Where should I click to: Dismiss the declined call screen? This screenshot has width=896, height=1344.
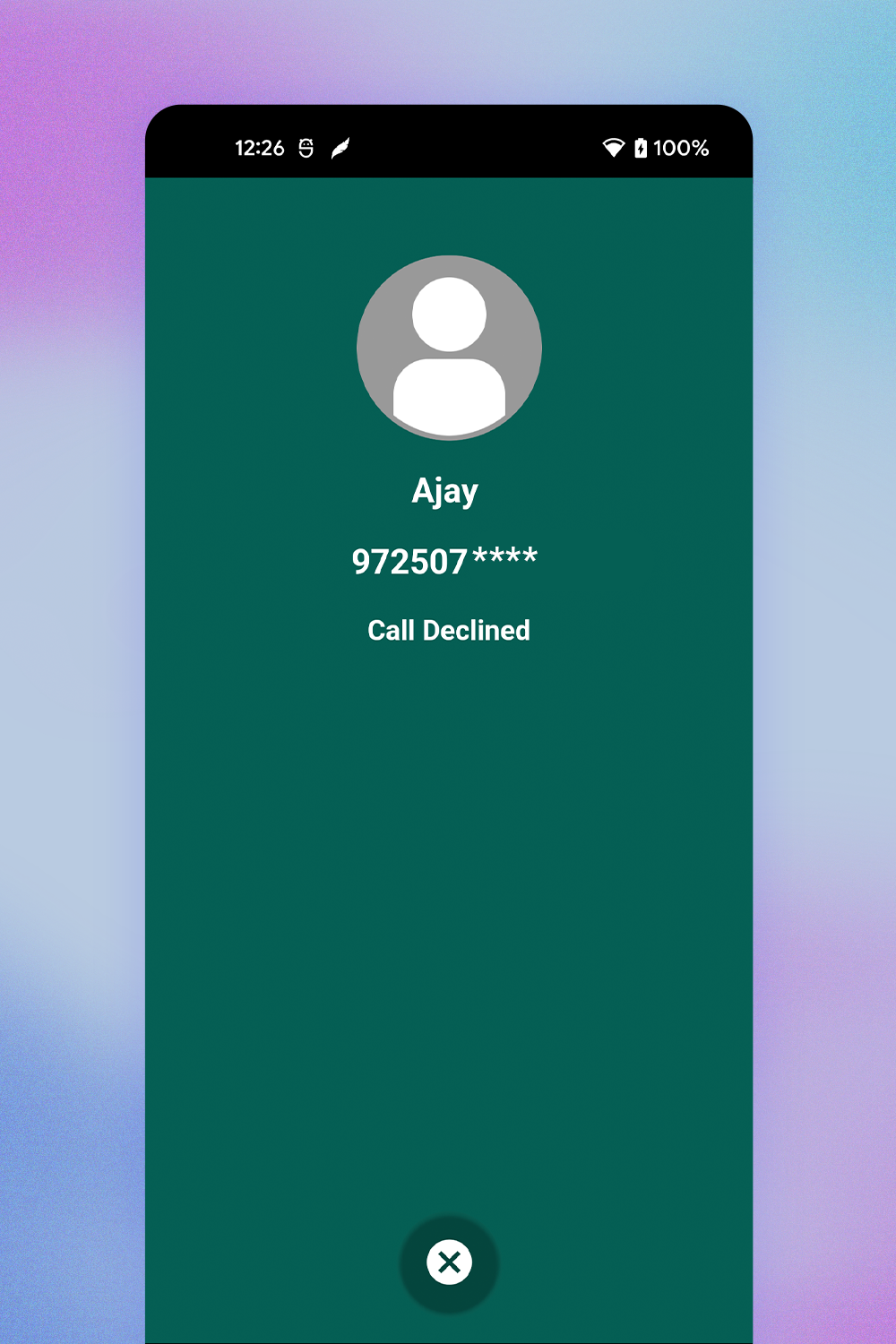click(x=449, y=1262)
